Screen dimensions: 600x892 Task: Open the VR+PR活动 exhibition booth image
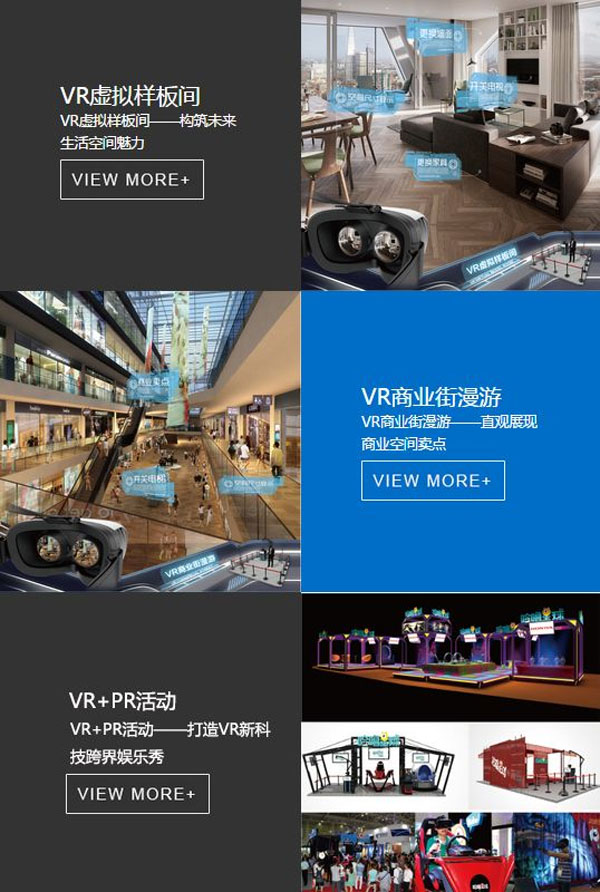450,741
